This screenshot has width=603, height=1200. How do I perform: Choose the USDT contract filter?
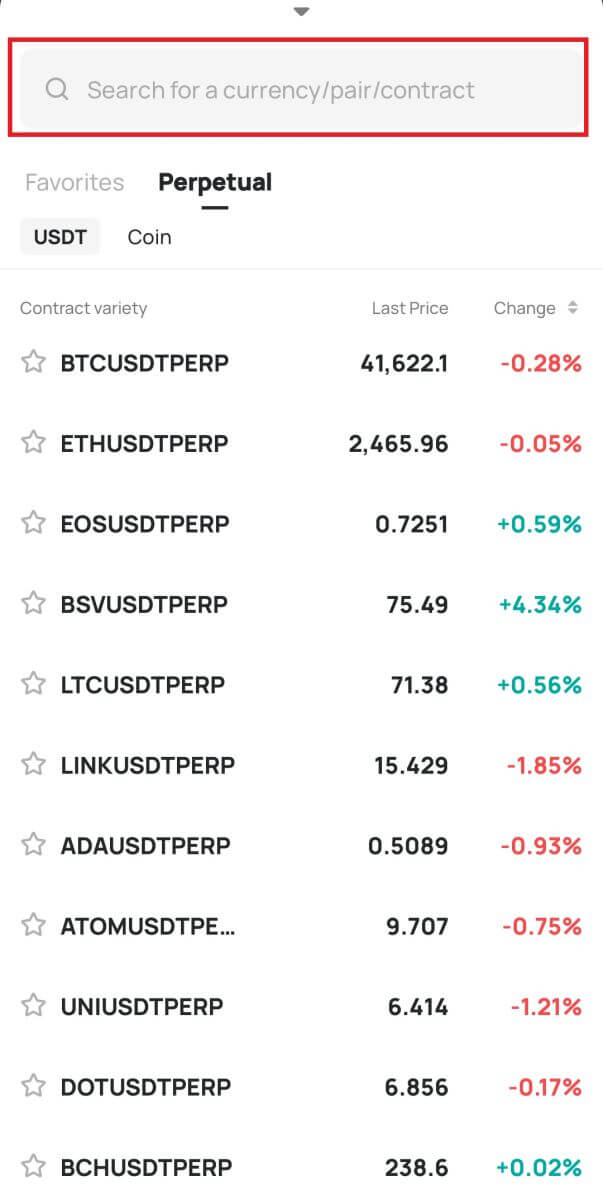tap(60, 237)
